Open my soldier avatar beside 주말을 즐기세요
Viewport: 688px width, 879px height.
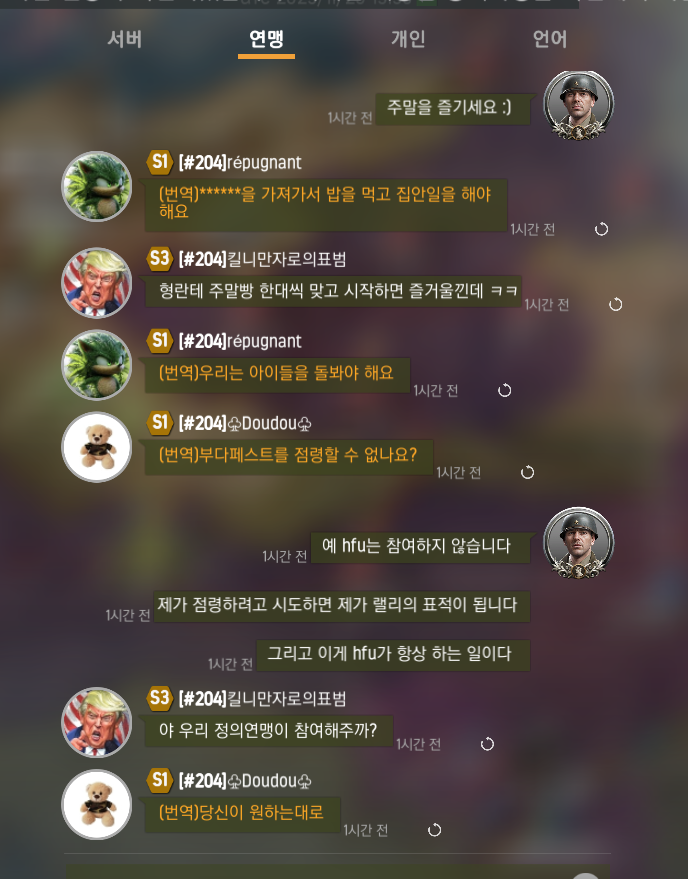tap(578, 105)
